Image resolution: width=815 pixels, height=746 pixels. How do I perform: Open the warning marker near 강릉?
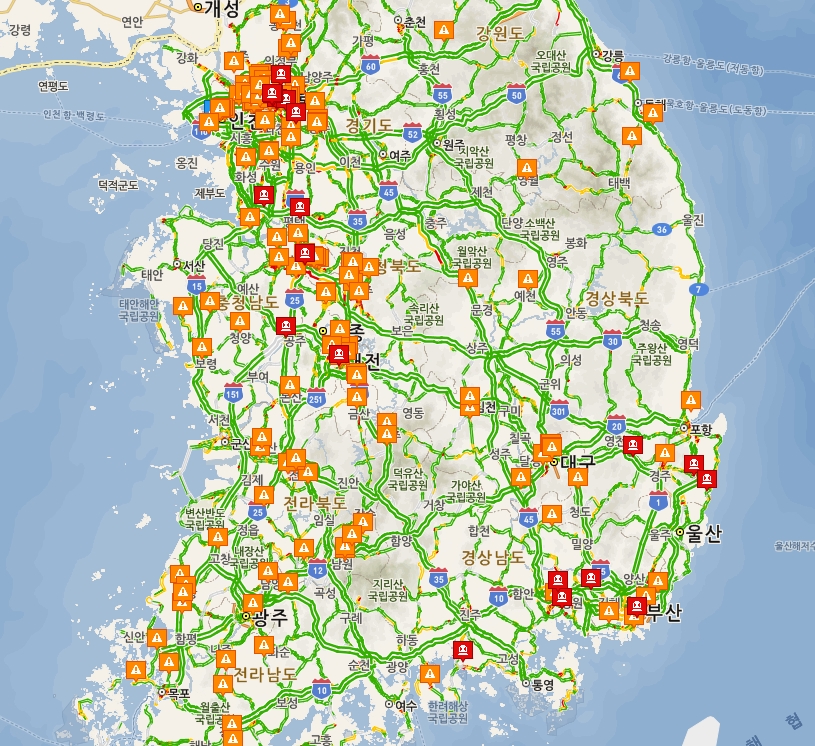point(631,71)
